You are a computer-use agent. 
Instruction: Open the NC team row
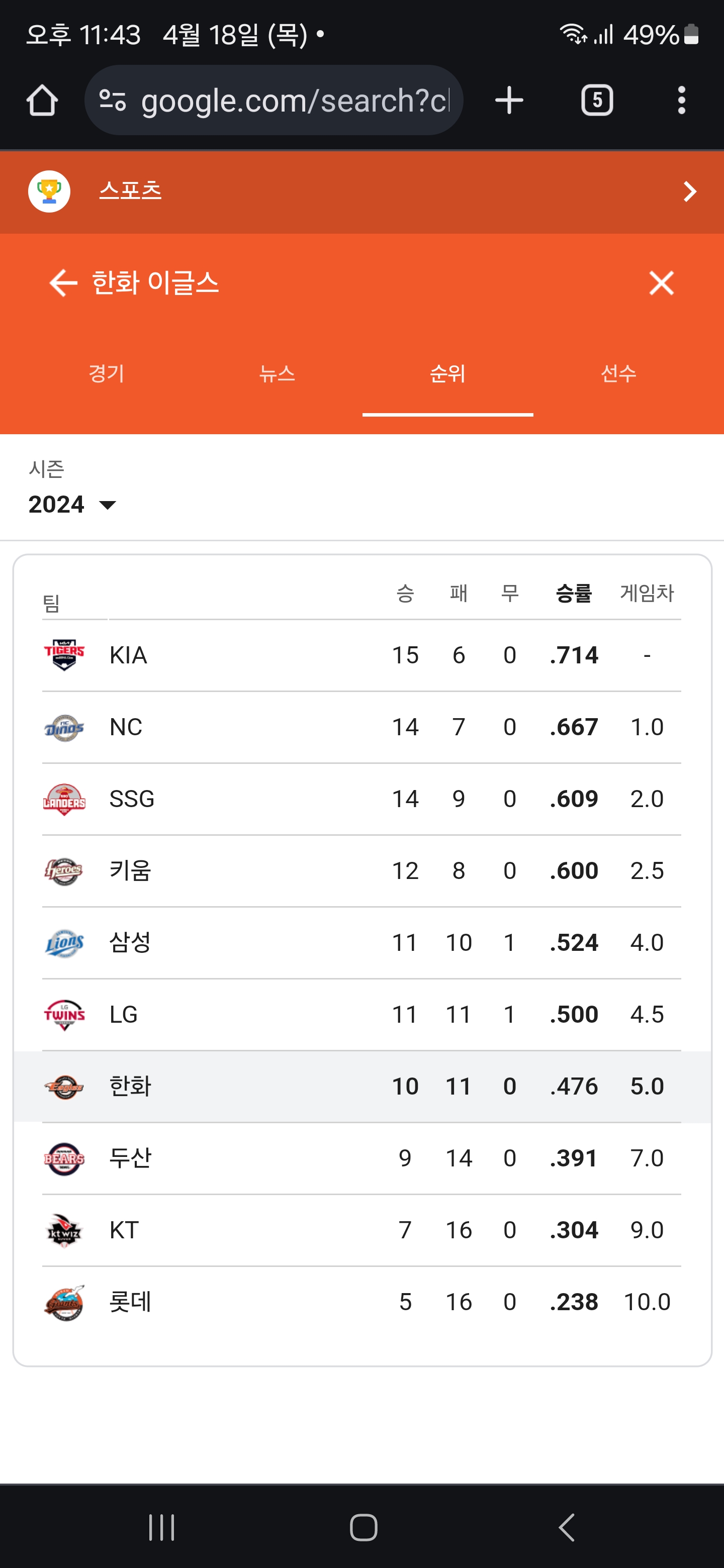click(361, 727)
